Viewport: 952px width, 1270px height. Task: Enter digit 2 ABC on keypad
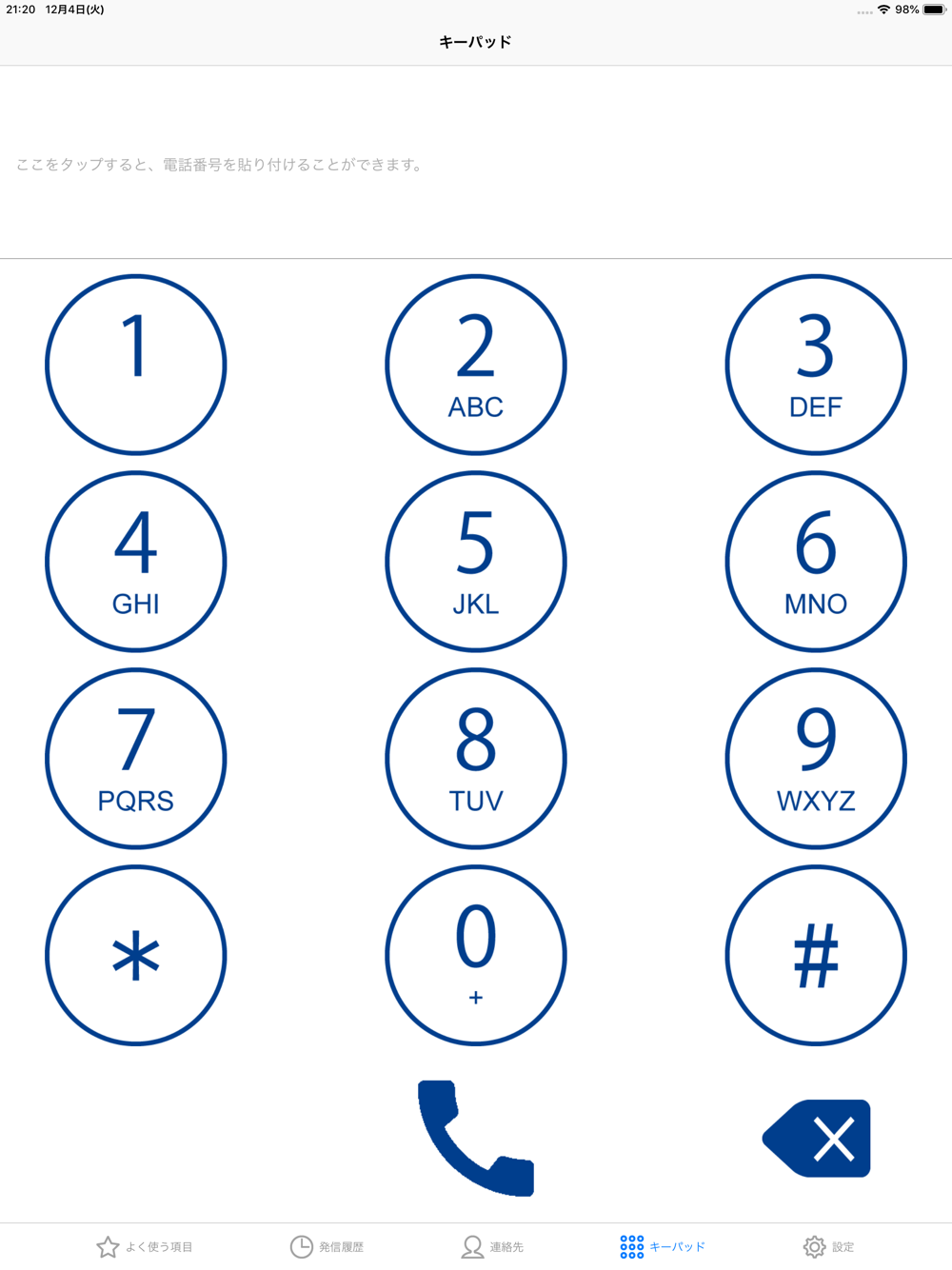(x=476, y=365)
